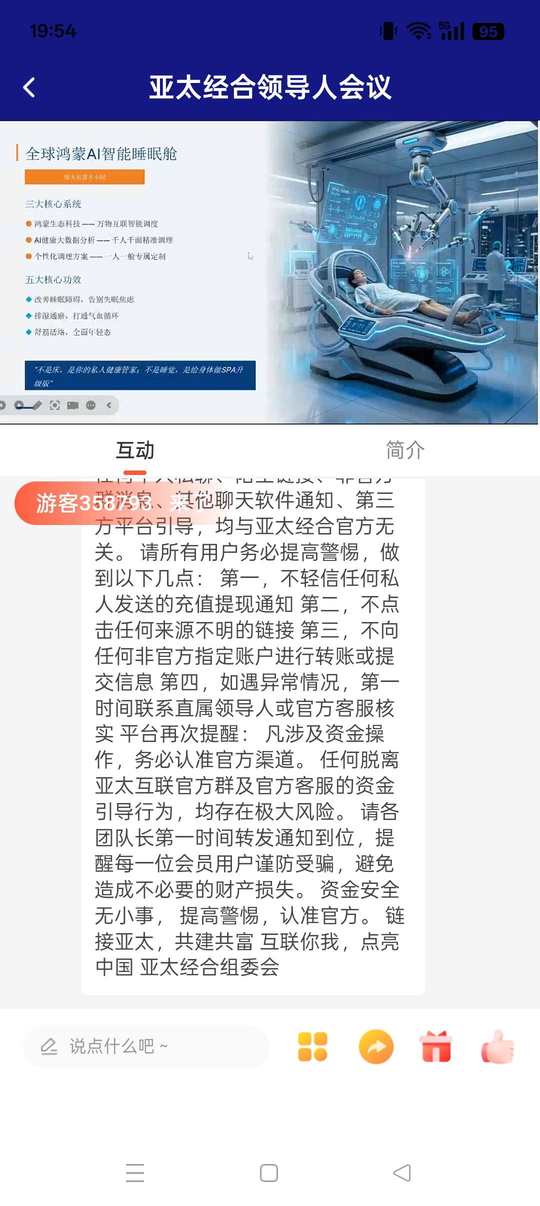
Task: Open the live video player area
Action: (x=270, y=272)
